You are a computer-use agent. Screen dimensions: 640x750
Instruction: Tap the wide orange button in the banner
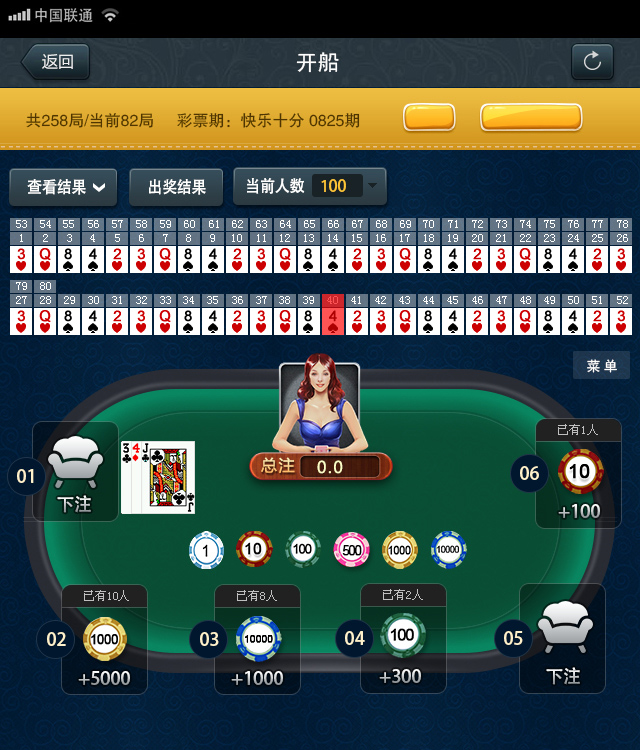pos(531,118)
